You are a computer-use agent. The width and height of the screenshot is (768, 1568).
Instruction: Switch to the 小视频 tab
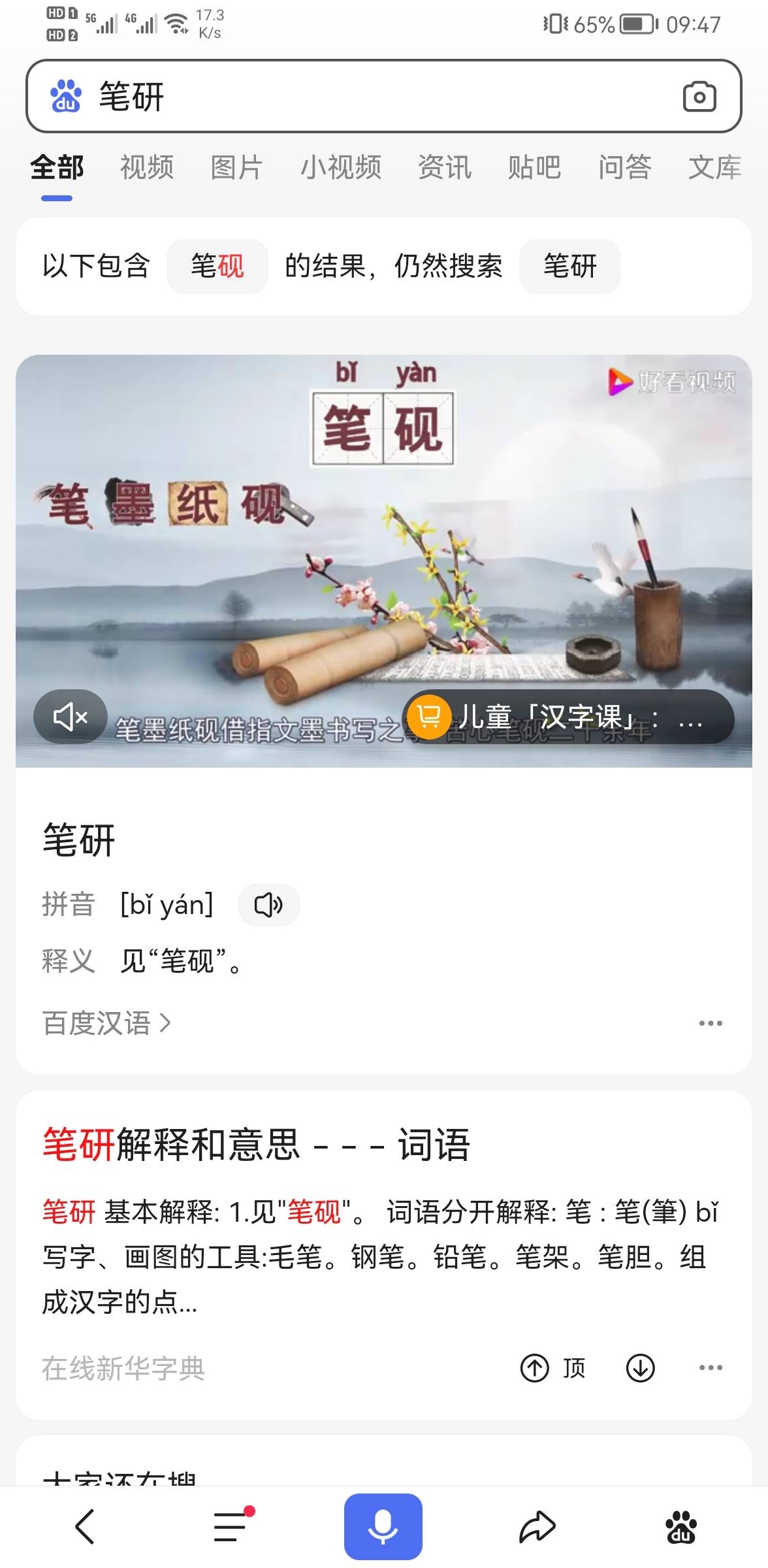[340, 167]
